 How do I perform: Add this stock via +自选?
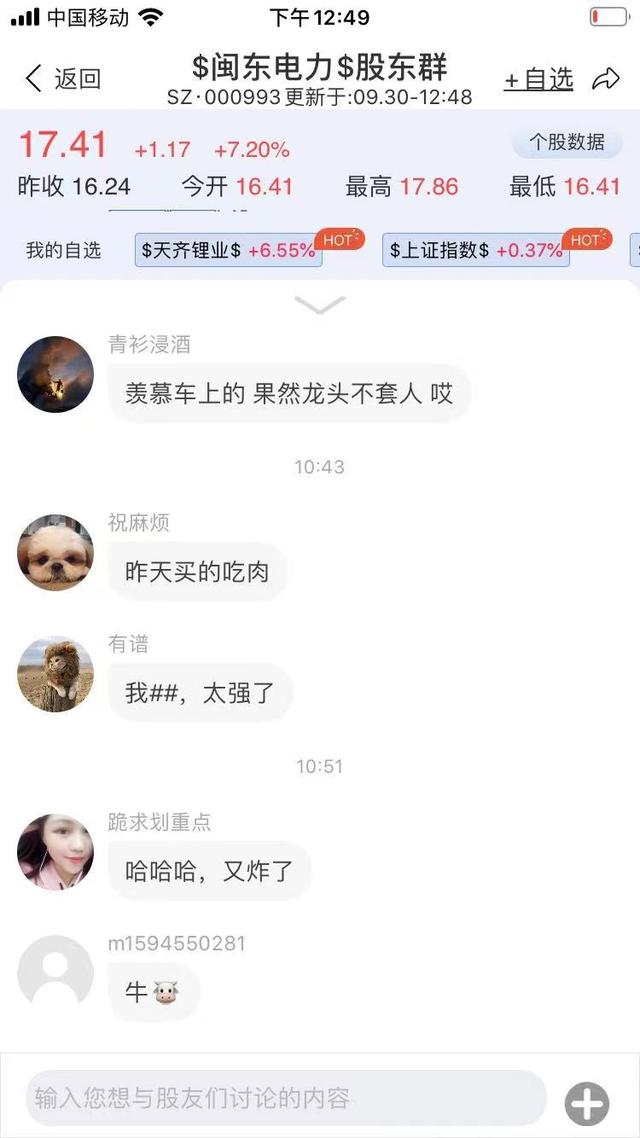pyautogui.click(x=538, y=79)
